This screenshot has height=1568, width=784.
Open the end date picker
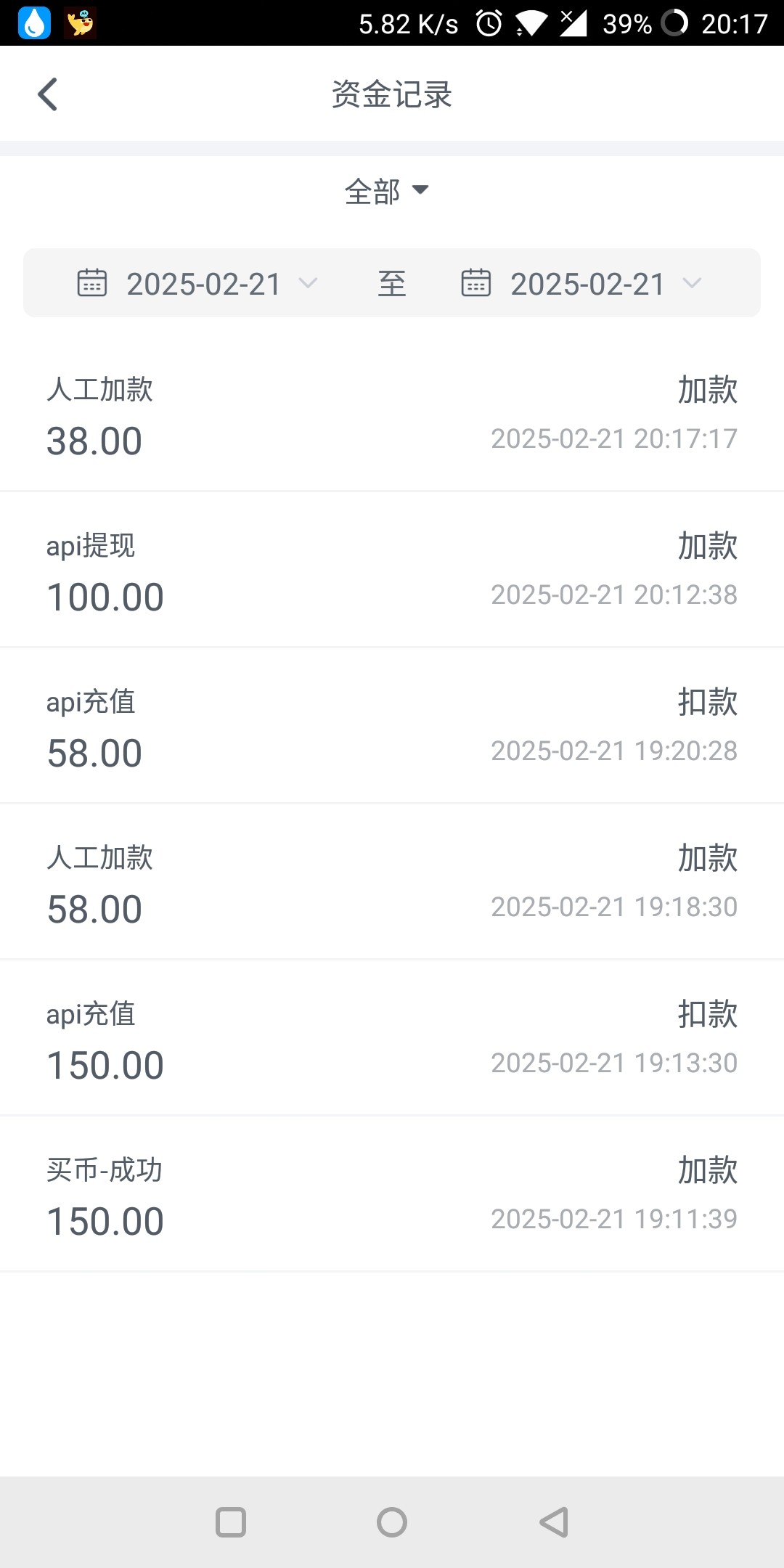581,284
